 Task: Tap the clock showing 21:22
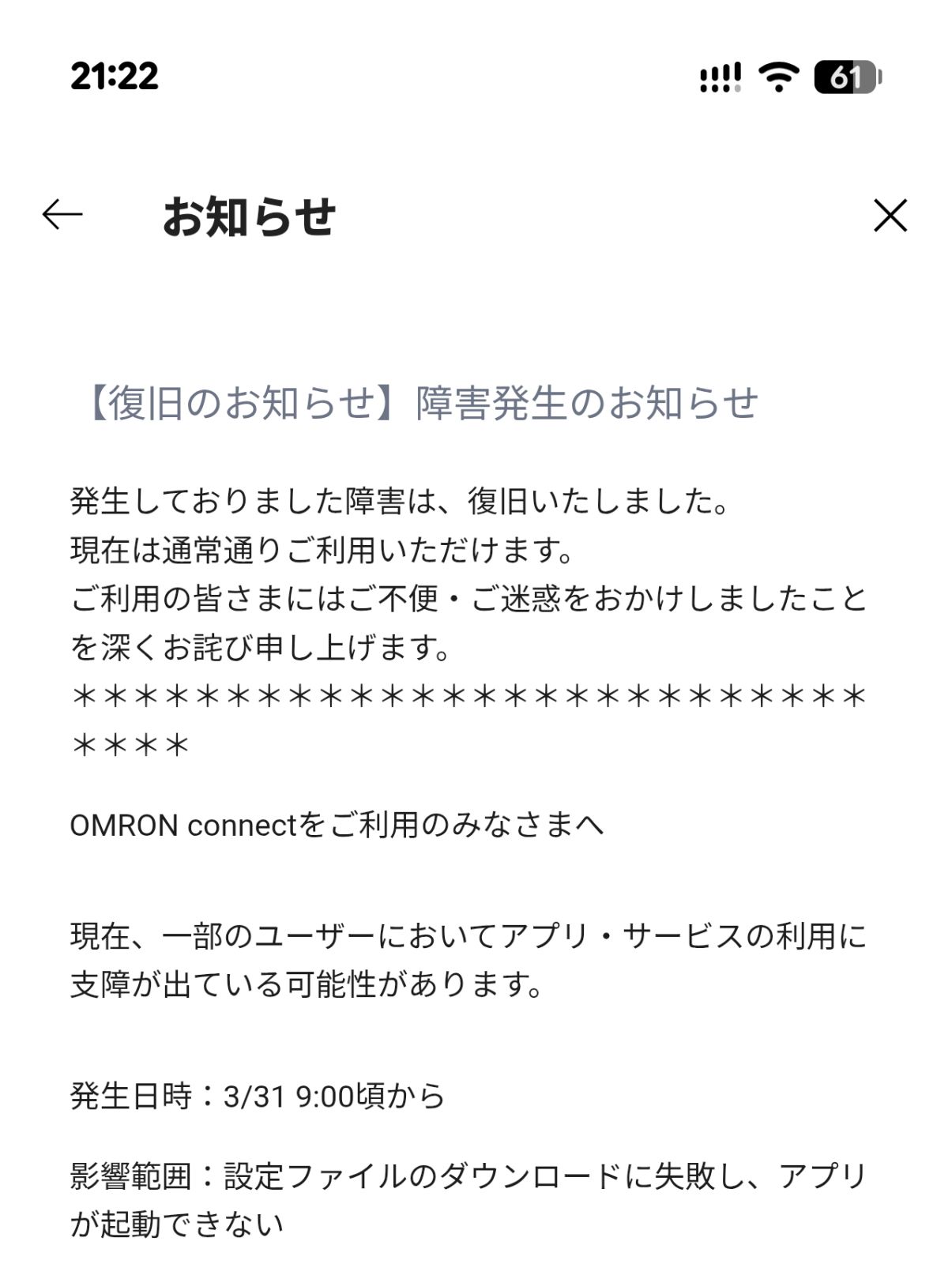click(x=114, y=77)
